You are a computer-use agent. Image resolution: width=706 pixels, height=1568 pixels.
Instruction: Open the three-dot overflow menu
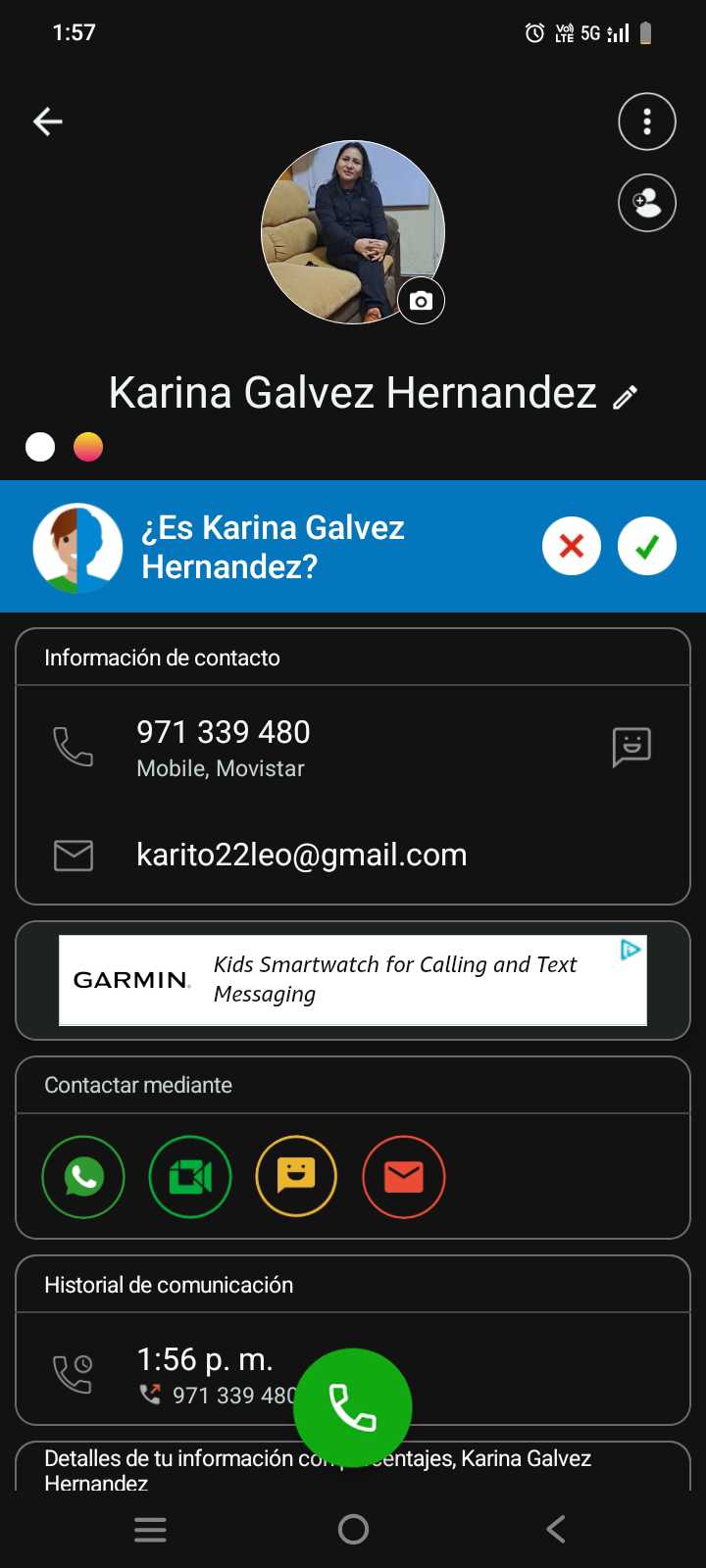tap(646, 122)
